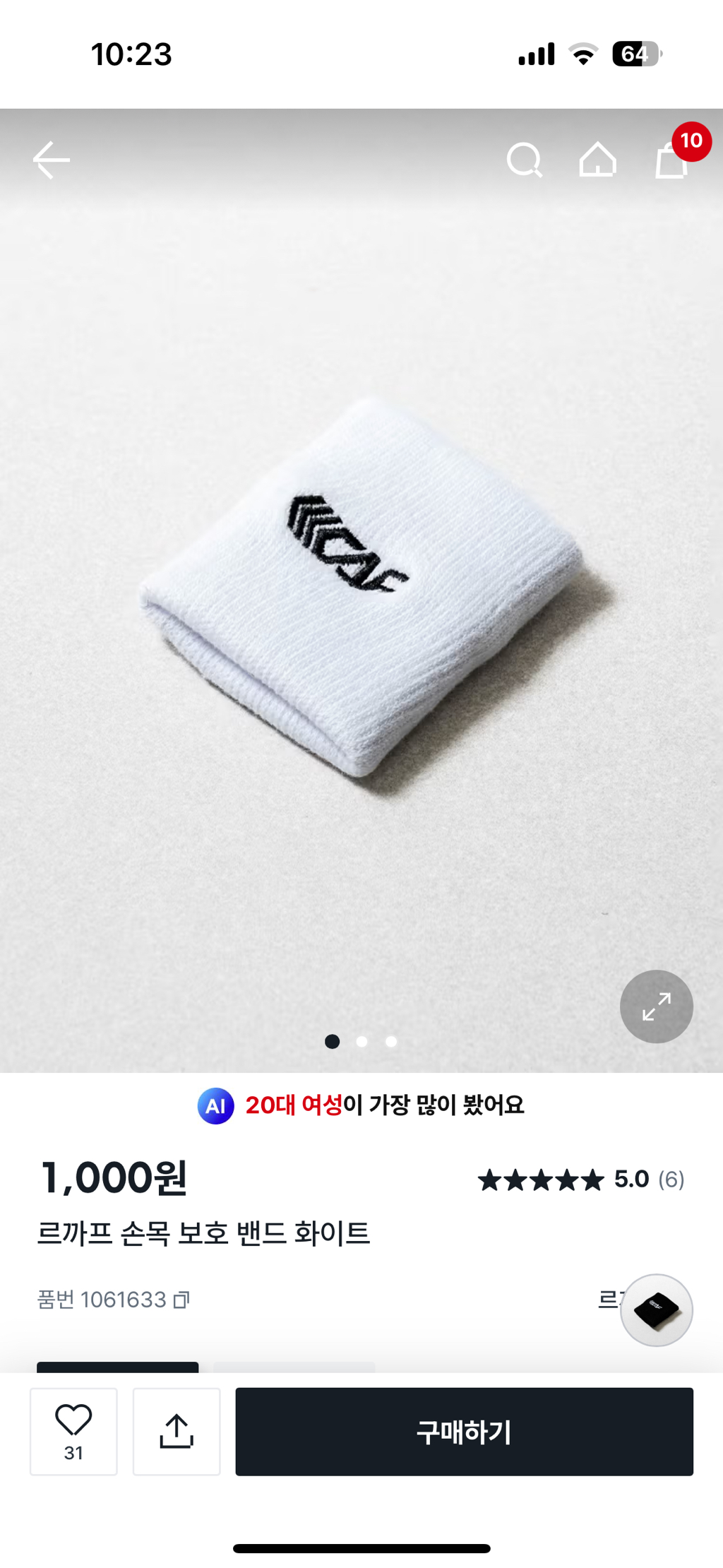Select the second image carousel dot
This screenshot has height=1568, width=723.
click(361, 1042)
